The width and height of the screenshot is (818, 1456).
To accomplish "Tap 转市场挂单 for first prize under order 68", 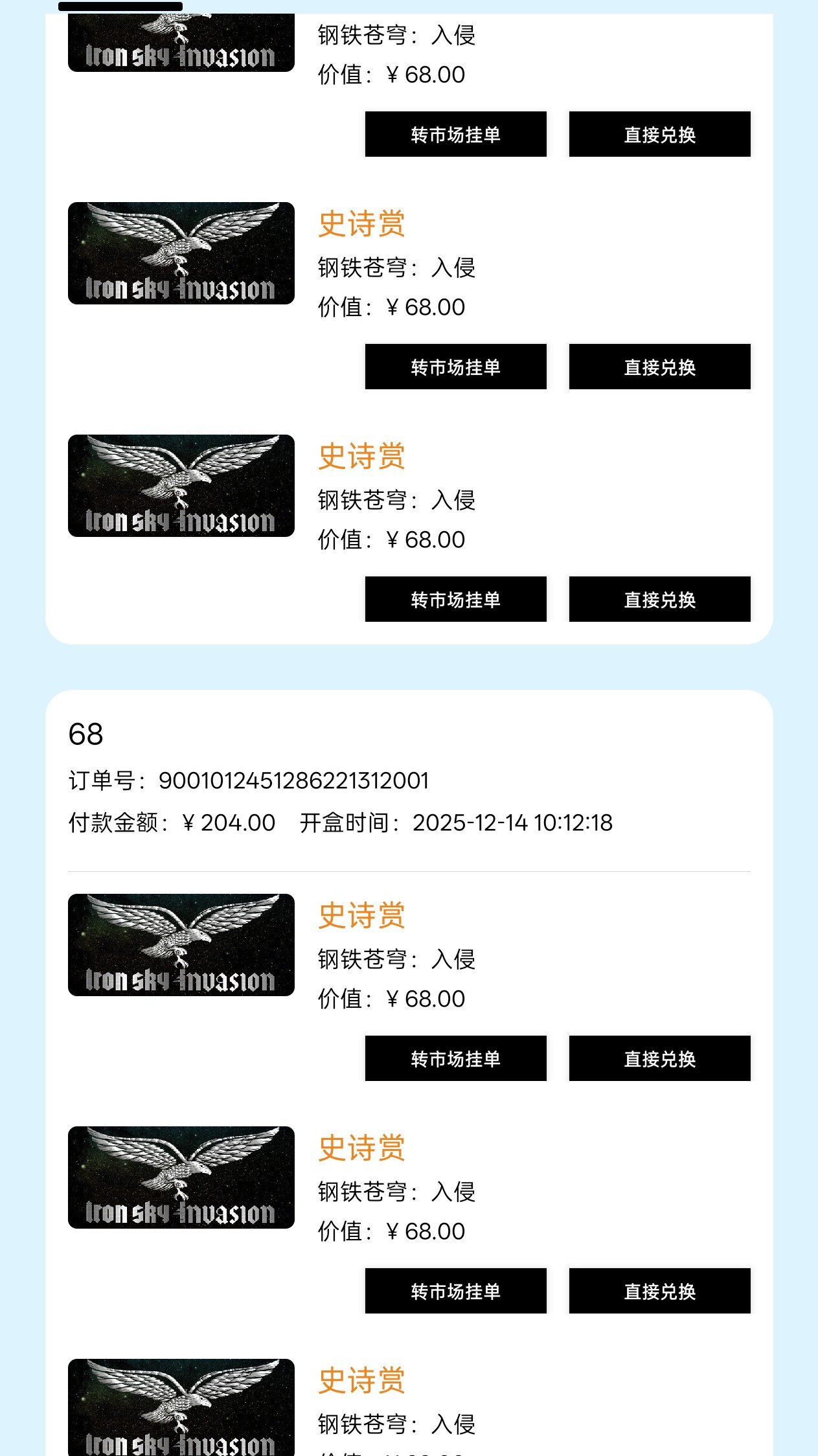I will [x=455, y=1058].
